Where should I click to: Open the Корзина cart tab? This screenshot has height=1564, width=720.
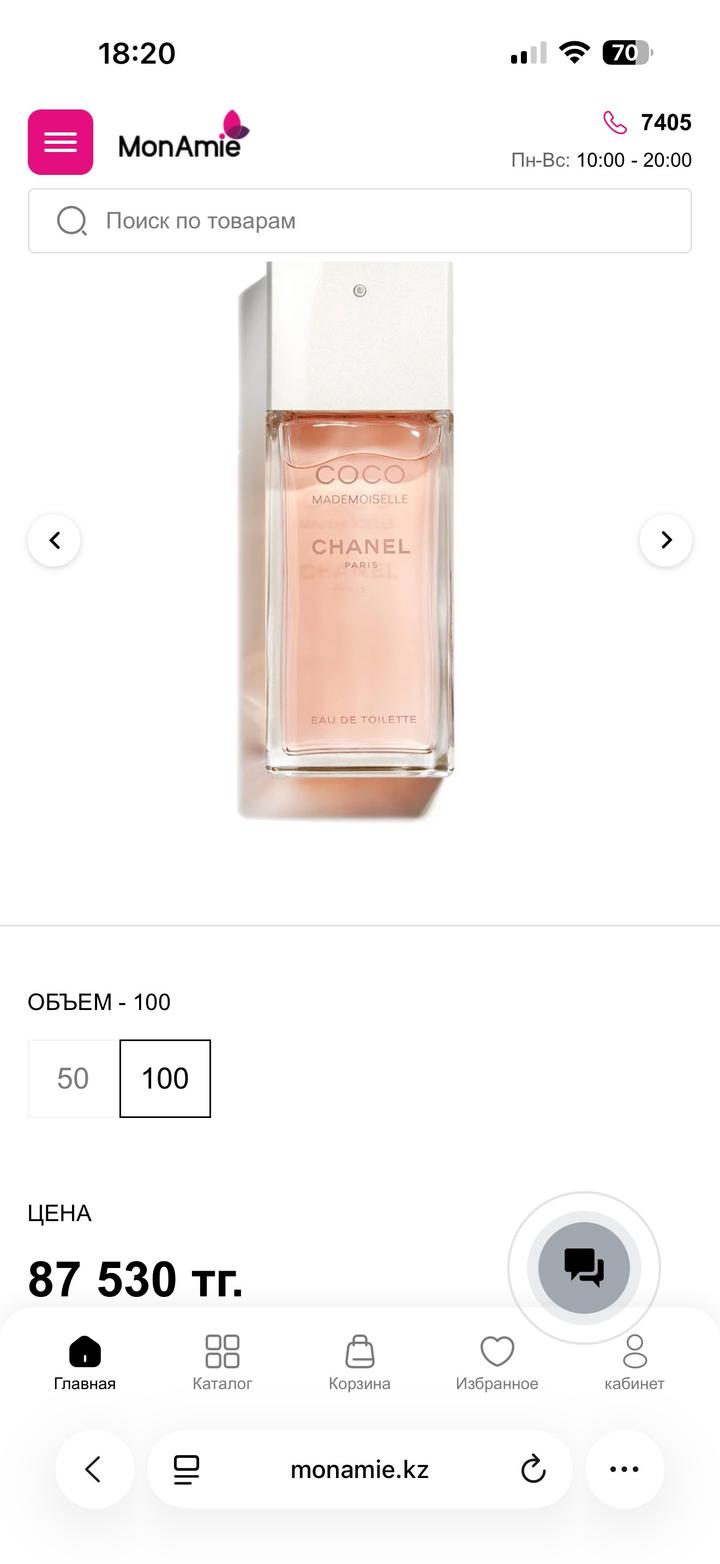click(359, 1362)
